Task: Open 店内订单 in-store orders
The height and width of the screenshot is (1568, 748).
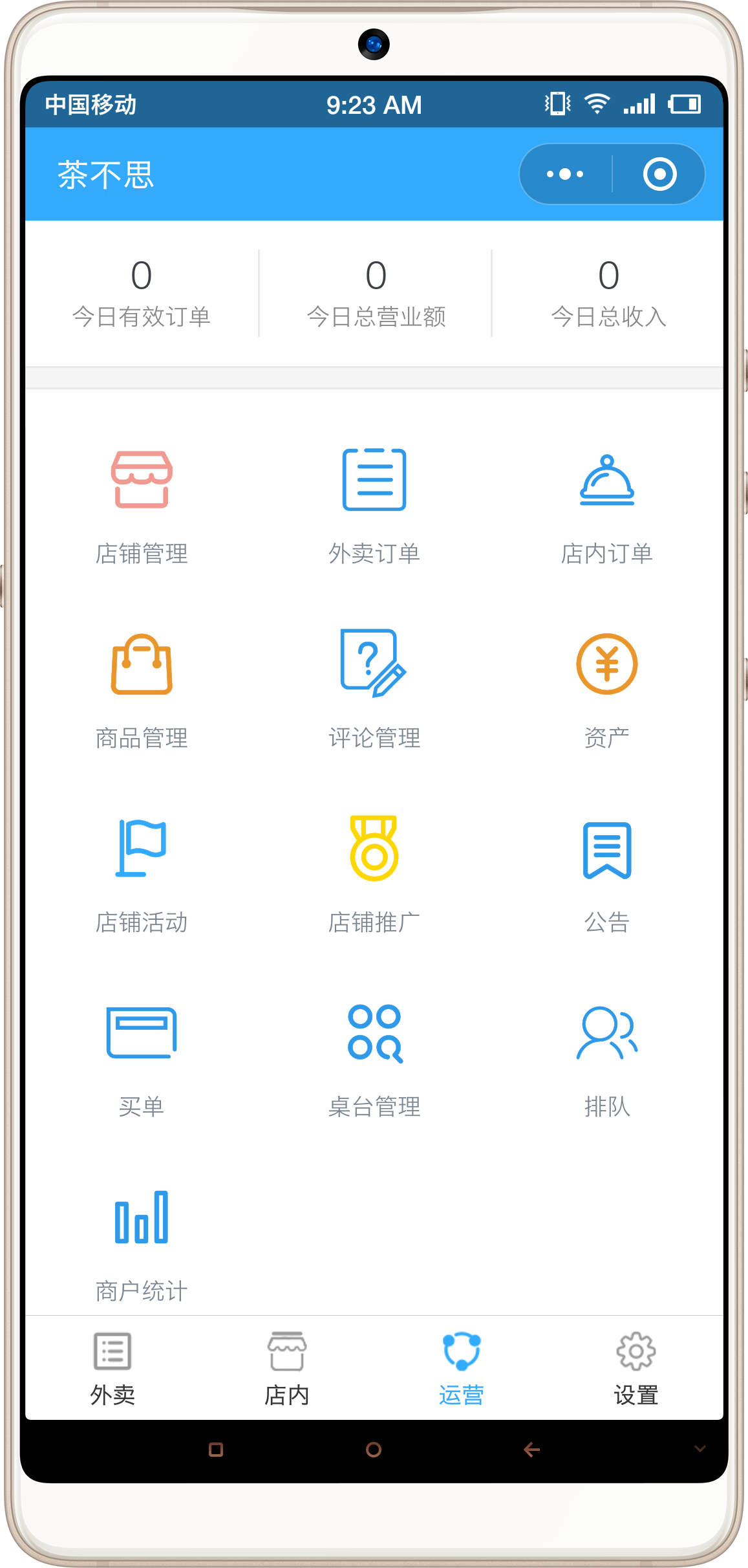Action: pos(606,505)
